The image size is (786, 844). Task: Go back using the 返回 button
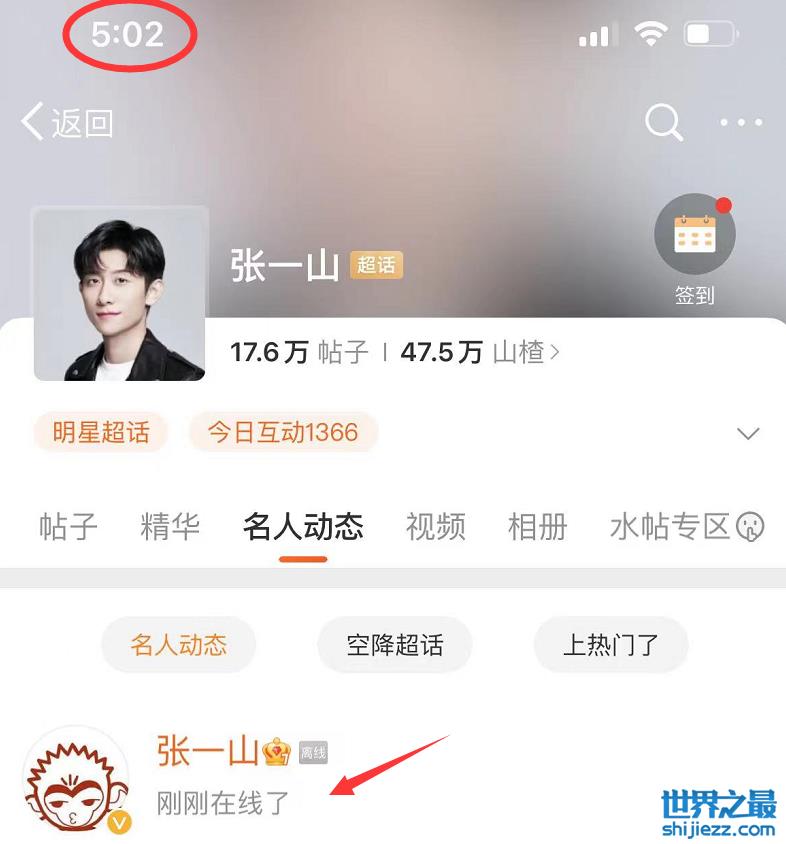click(67, 123)
